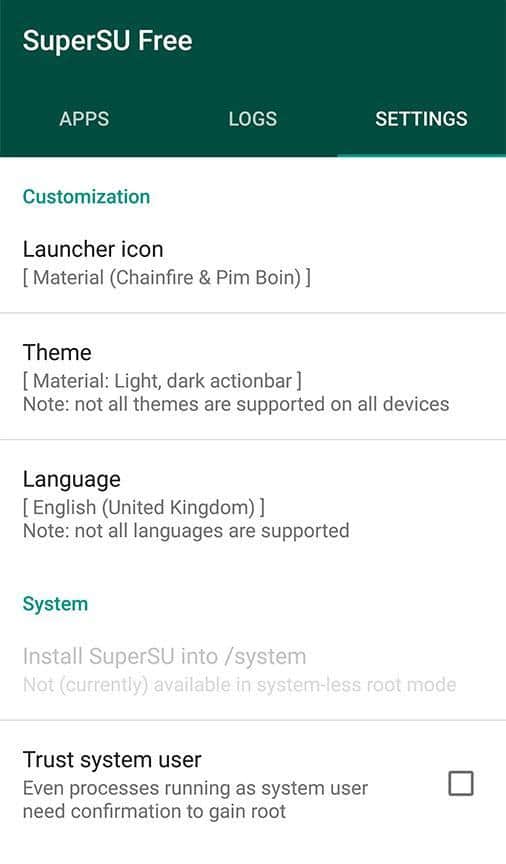506x864 pixels.
Task: Open the Launcher icon setting
Action: [253, 263]
